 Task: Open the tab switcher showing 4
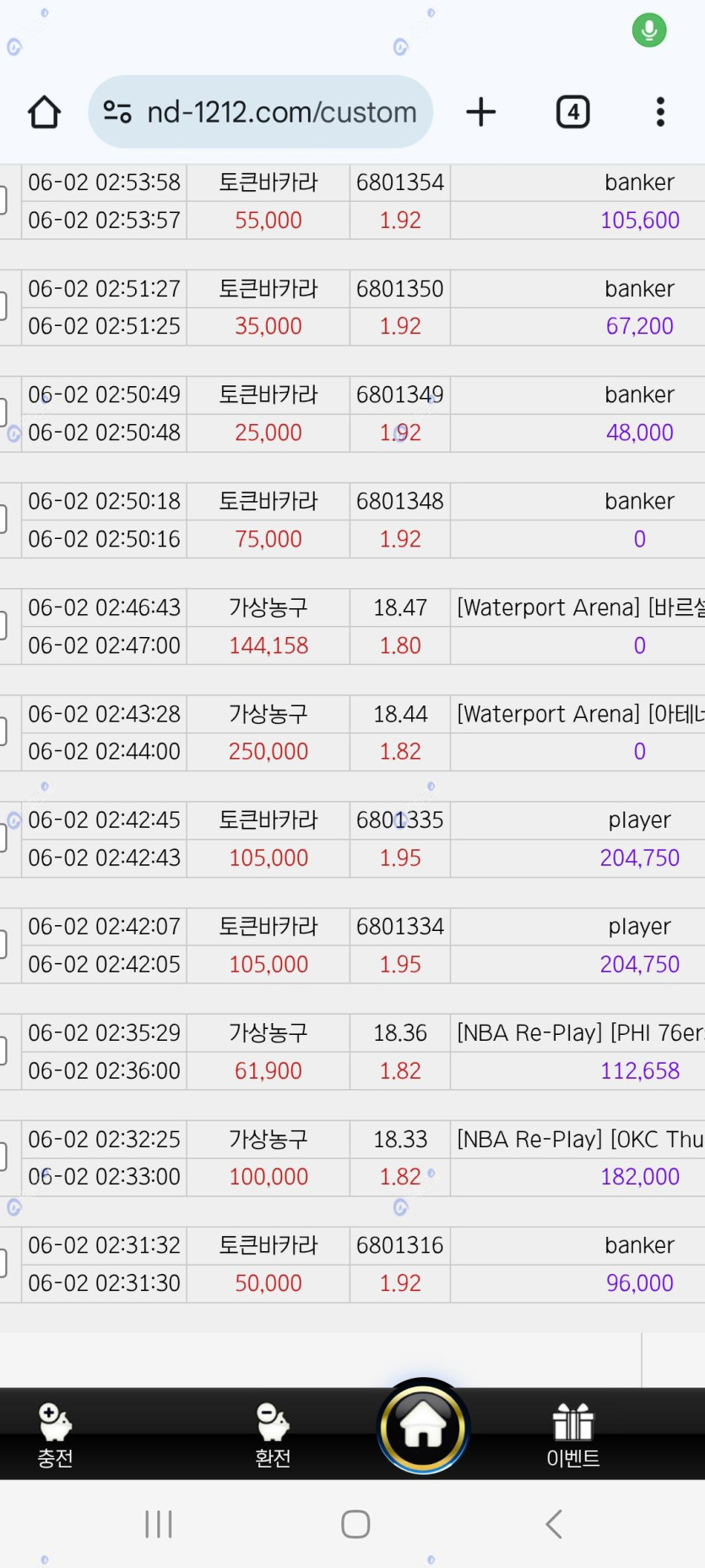pos(572,112)
